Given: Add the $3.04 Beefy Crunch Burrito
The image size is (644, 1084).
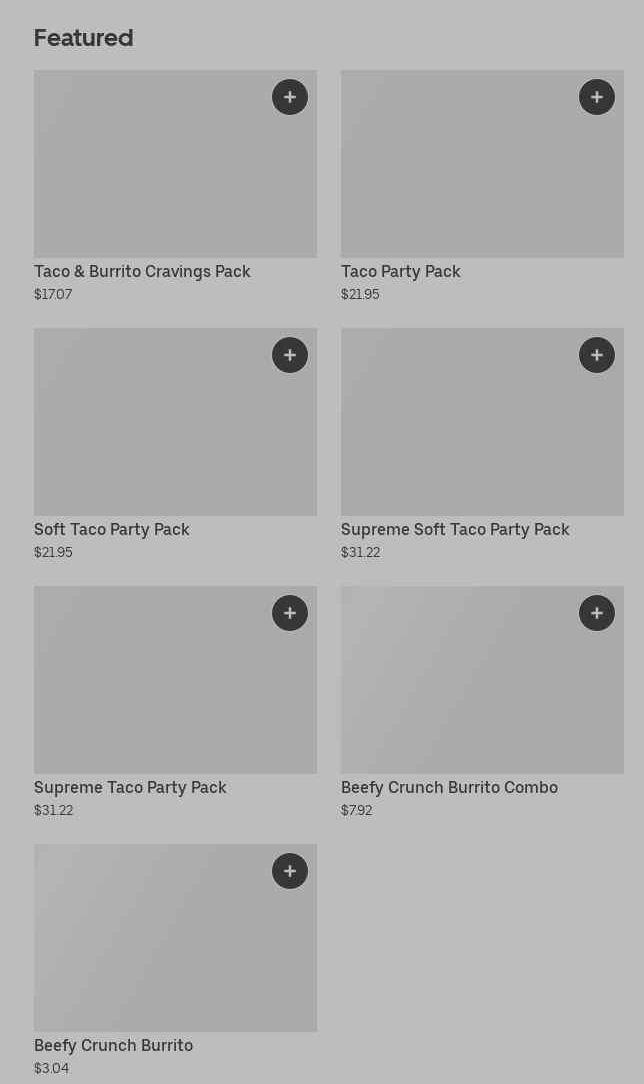Looking at the screenshot, I should [290, 871].
